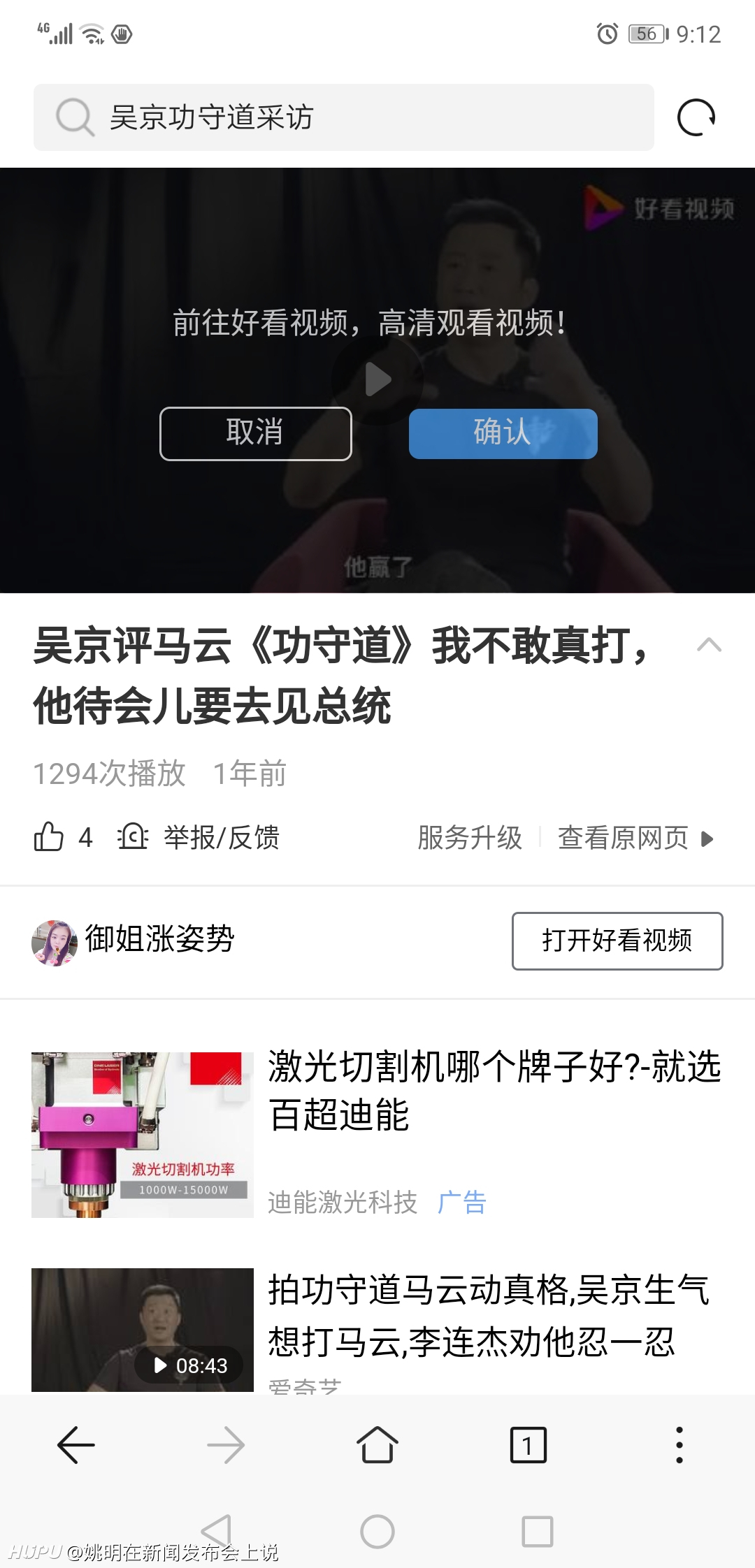
Task: Like the video with the thumbs-up icon
Action: pyautogui.click(x=49, y=836)
